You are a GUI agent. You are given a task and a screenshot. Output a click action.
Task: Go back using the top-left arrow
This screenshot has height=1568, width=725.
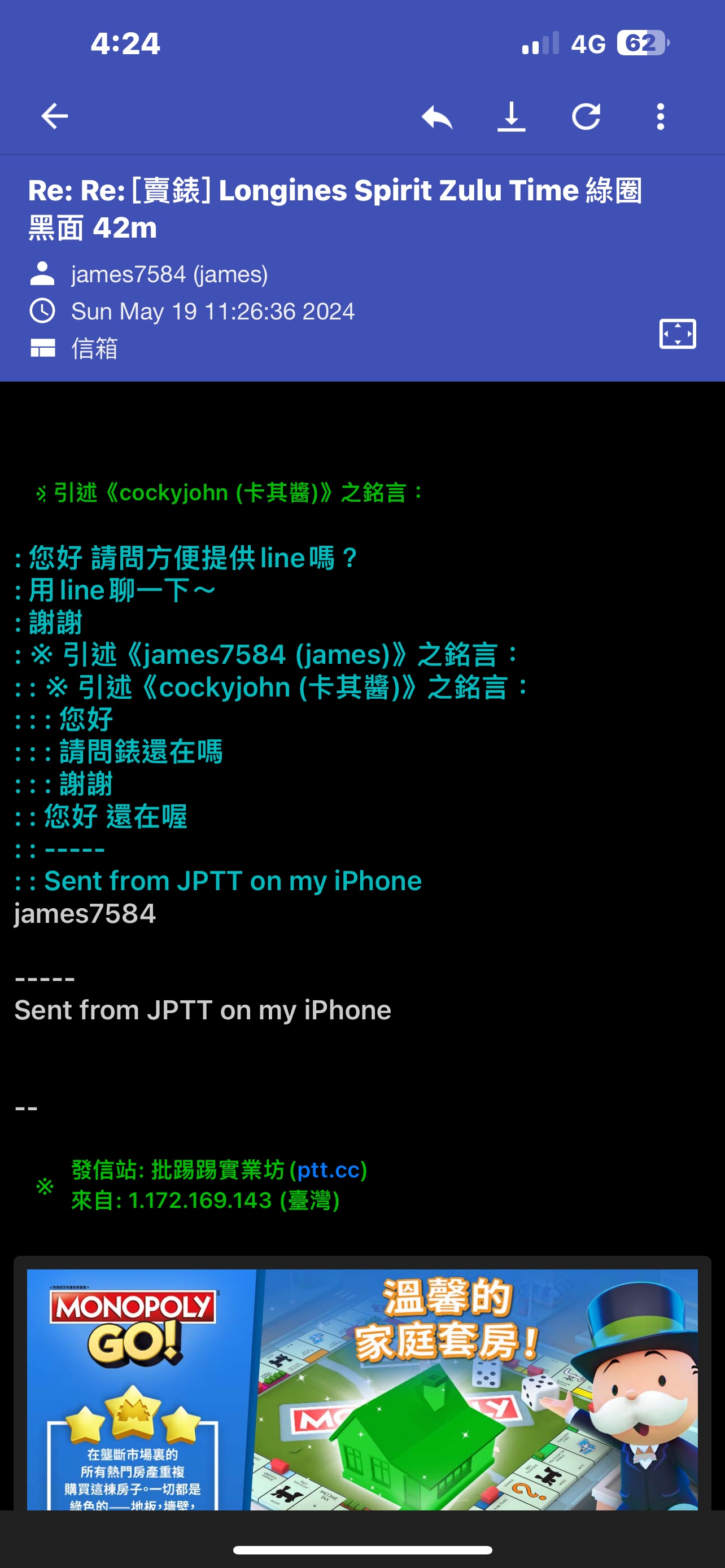click(54, 116)
